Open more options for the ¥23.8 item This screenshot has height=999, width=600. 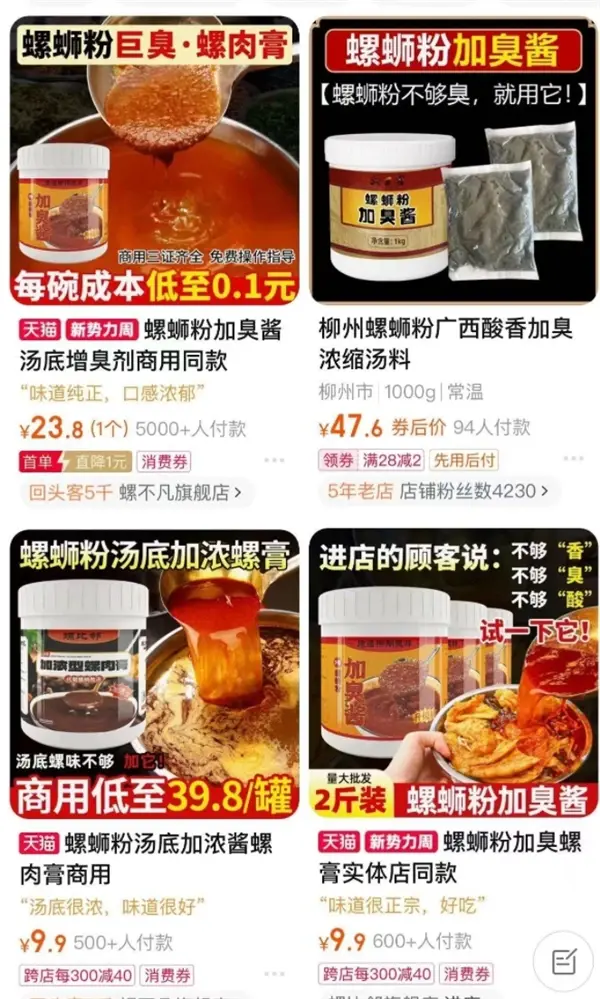(275, 461)
